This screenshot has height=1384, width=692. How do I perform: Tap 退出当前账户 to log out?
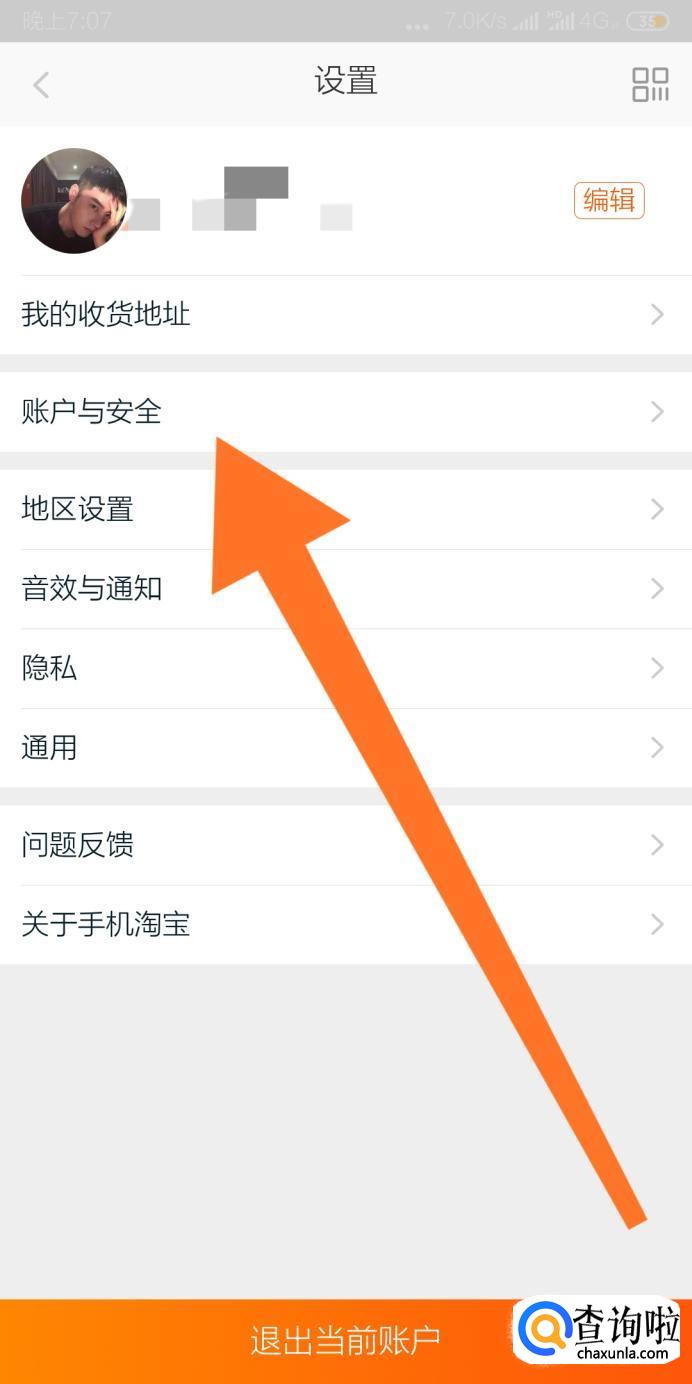click(x=345, y=1340)
